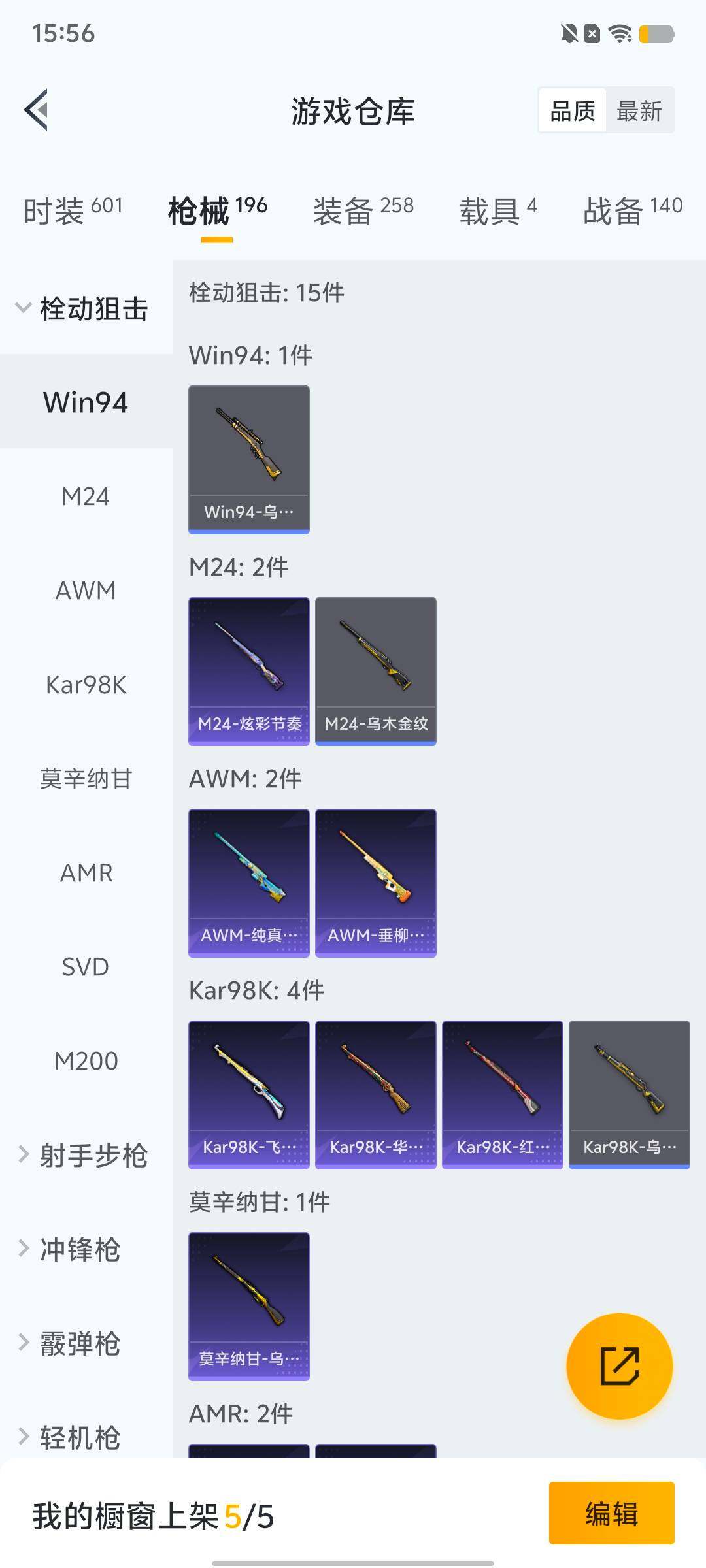Viewport: 706px width, 1568px height.
Task: Sort inventory by 最新
Action: coord(639,111)
